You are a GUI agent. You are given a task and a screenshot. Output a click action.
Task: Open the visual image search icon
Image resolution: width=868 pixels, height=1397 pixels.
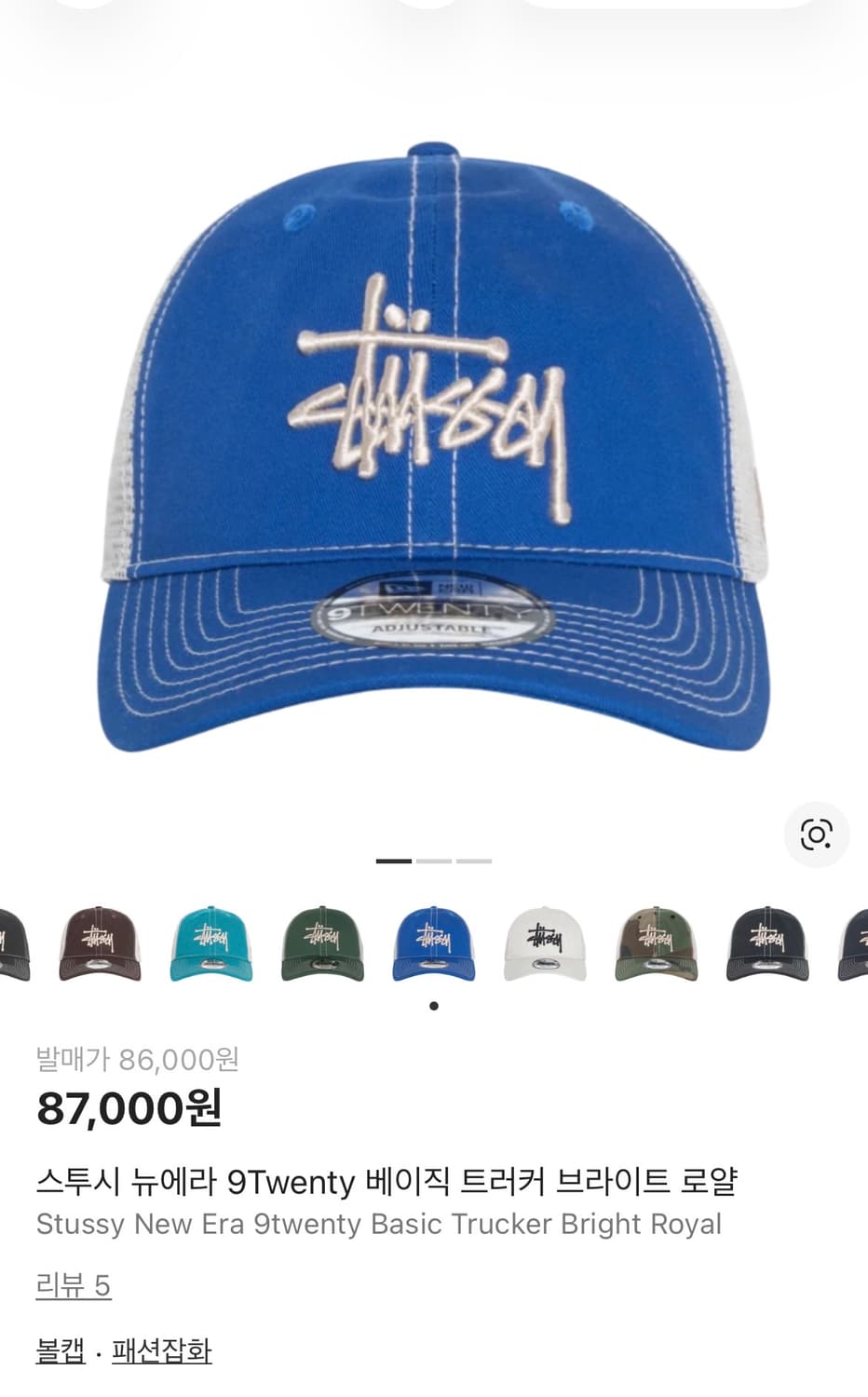click(x=816, y=834)
